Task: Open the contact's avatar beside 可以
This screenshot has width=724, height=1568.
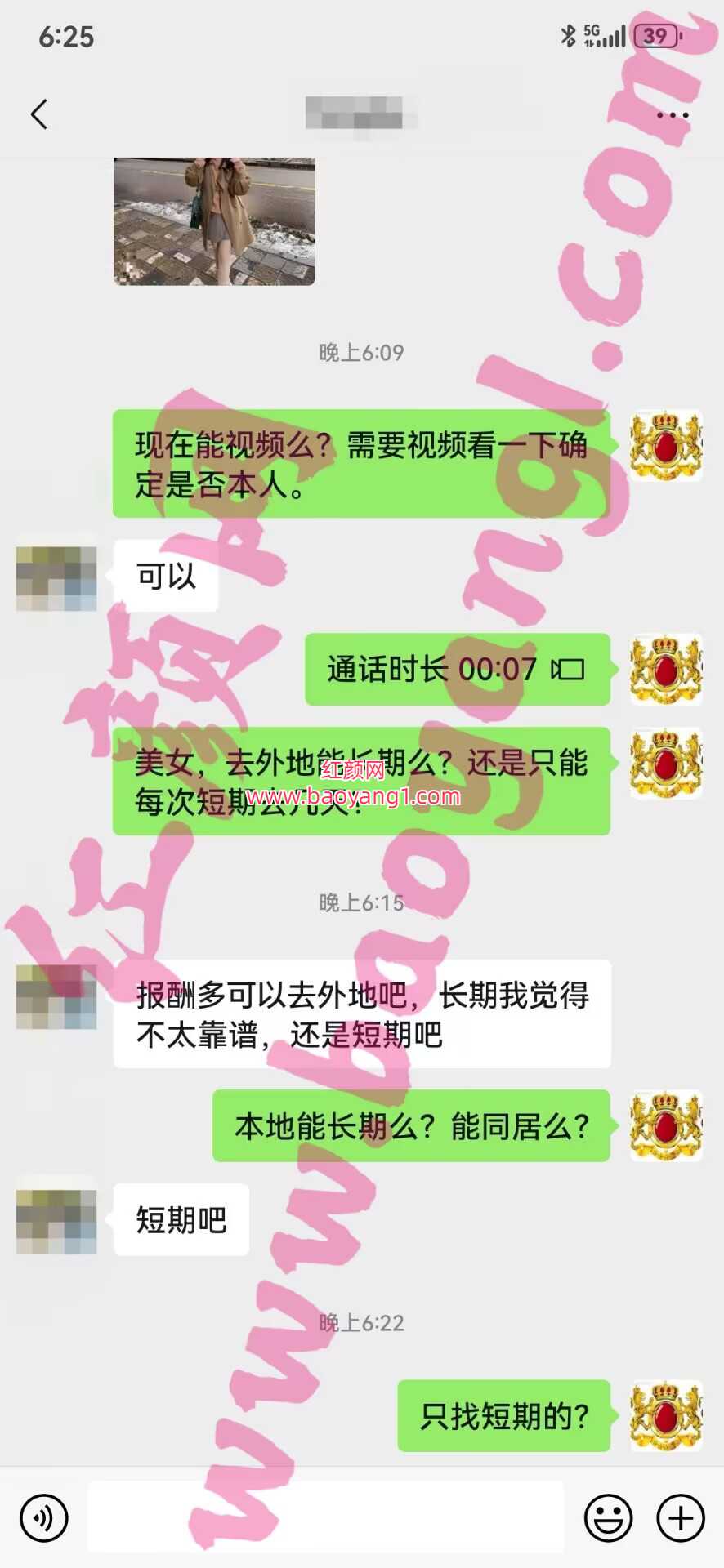Action: coord(56,578)
